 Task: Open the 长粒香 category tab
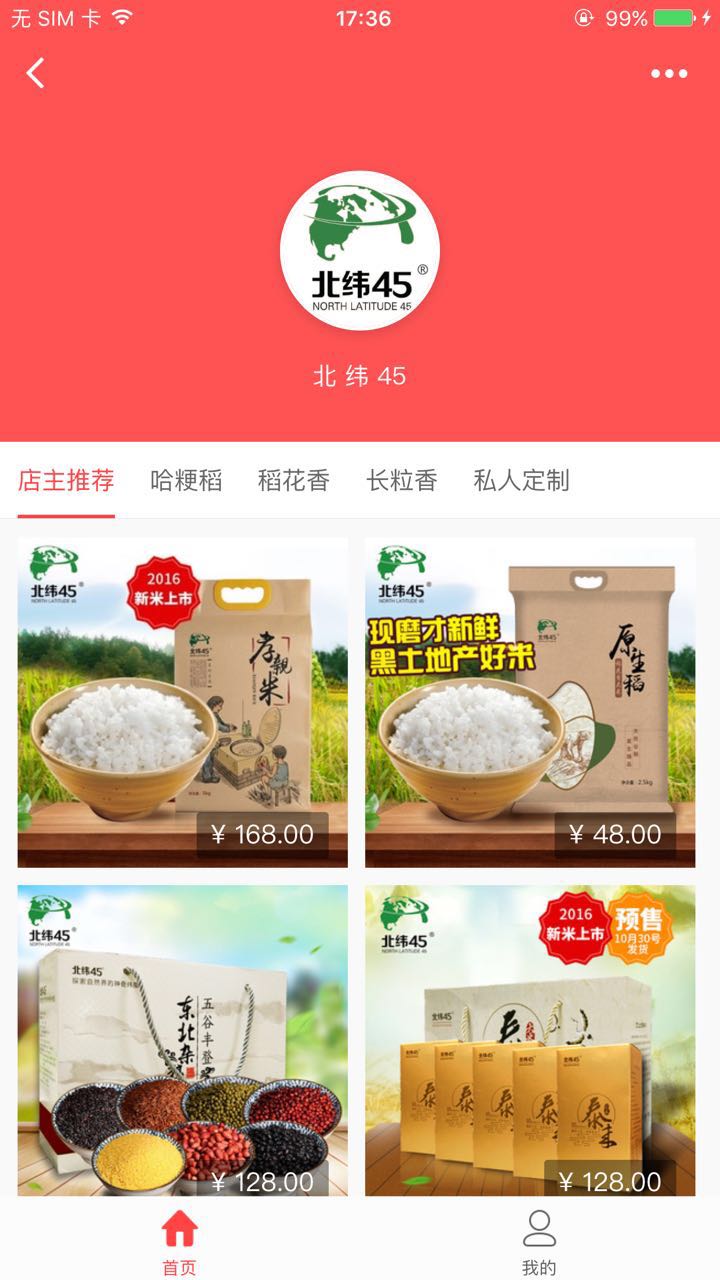[401, 481]
